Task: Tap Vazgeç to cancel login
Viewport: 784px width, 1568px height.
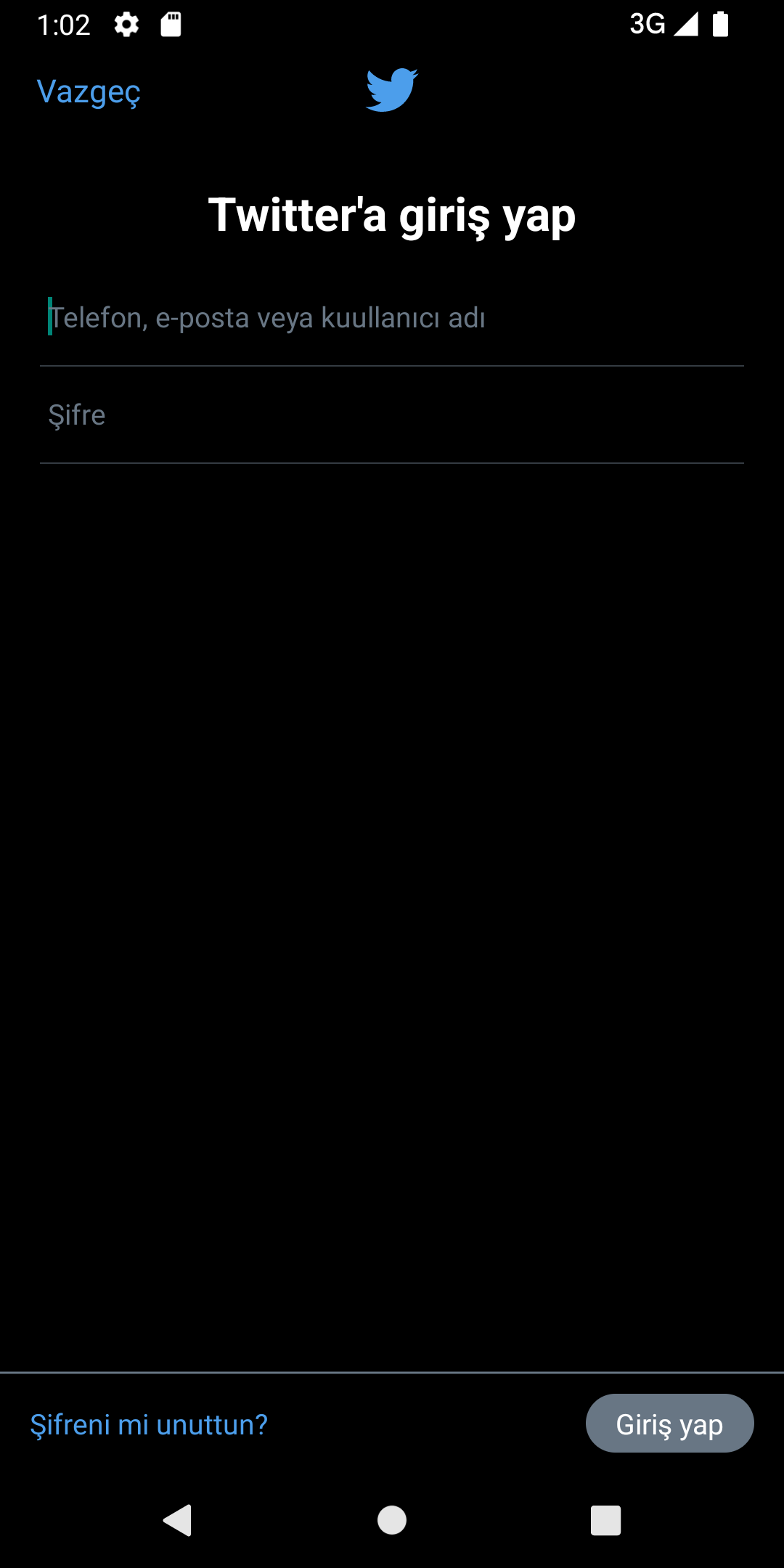Action: point(89,91)
